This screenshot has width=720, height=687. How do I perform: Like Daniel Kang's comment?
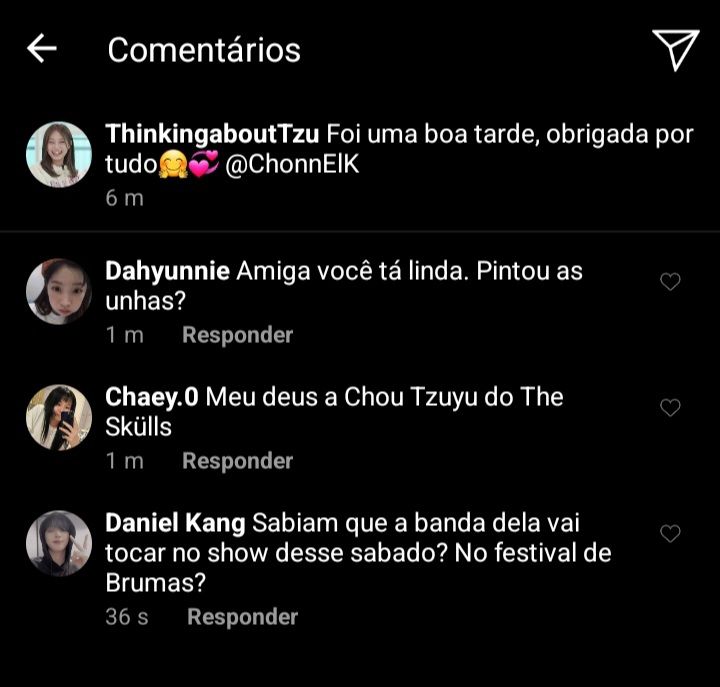[x=671, y=534]
